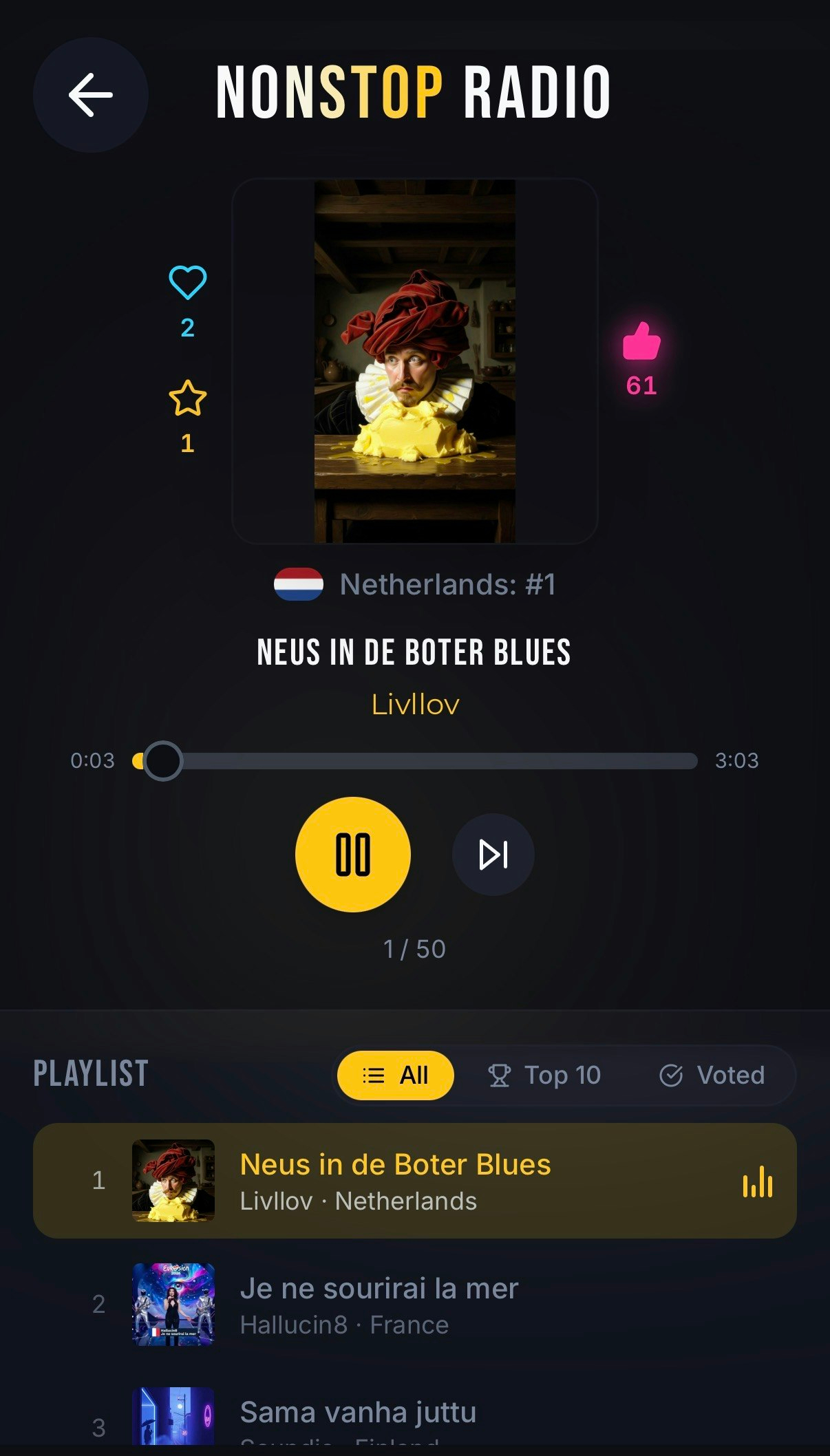Select Neus in de Boter Blues row
Viewport: 830px width, 1456px height.
(x=414, y=1181)
